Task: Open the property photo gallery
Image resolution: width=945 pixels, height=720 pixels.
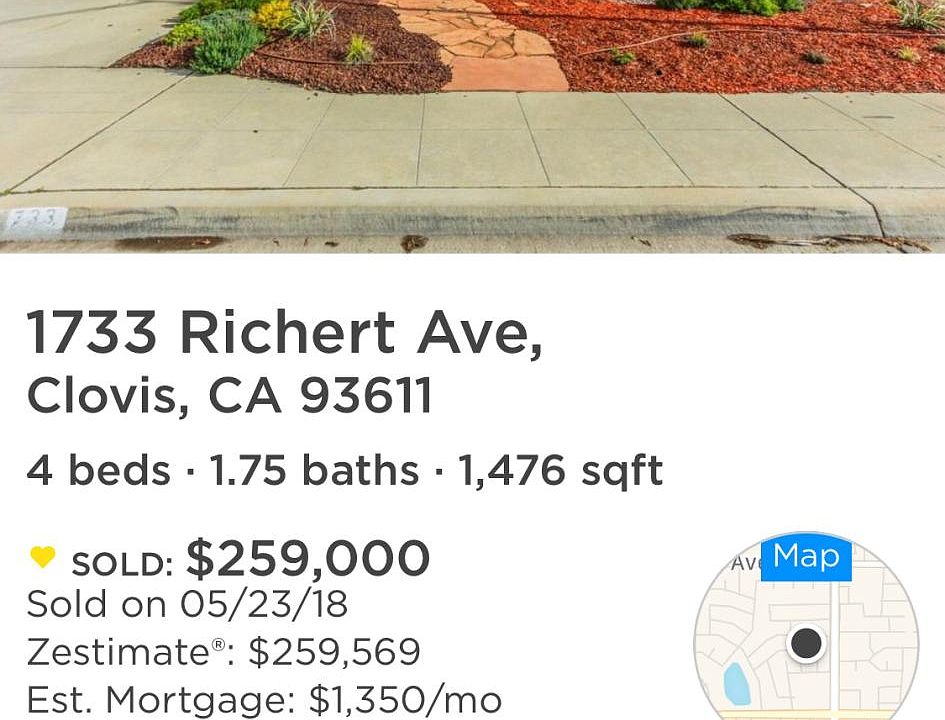Action: coord(472,125)
